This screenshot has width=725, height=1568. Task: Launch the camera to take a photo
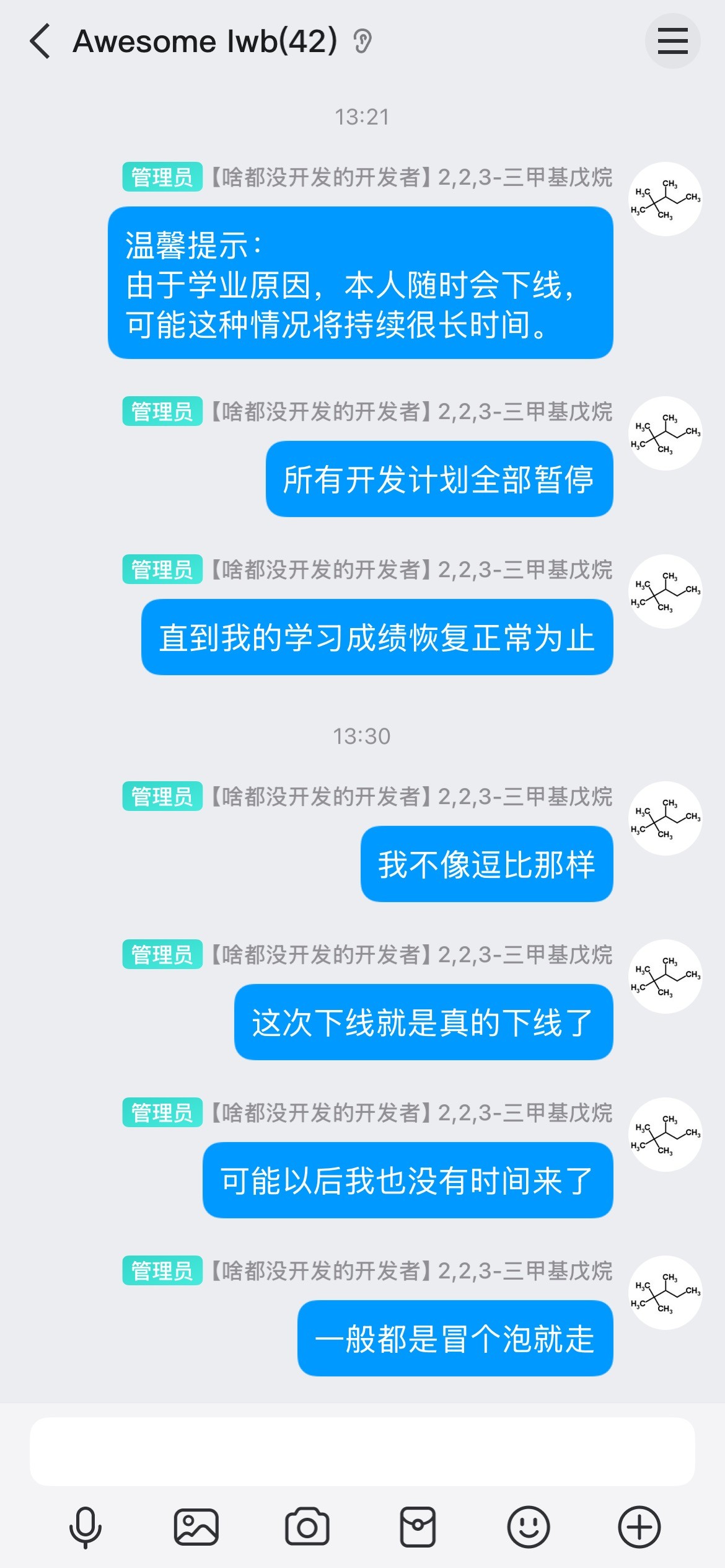point(307,1526)
